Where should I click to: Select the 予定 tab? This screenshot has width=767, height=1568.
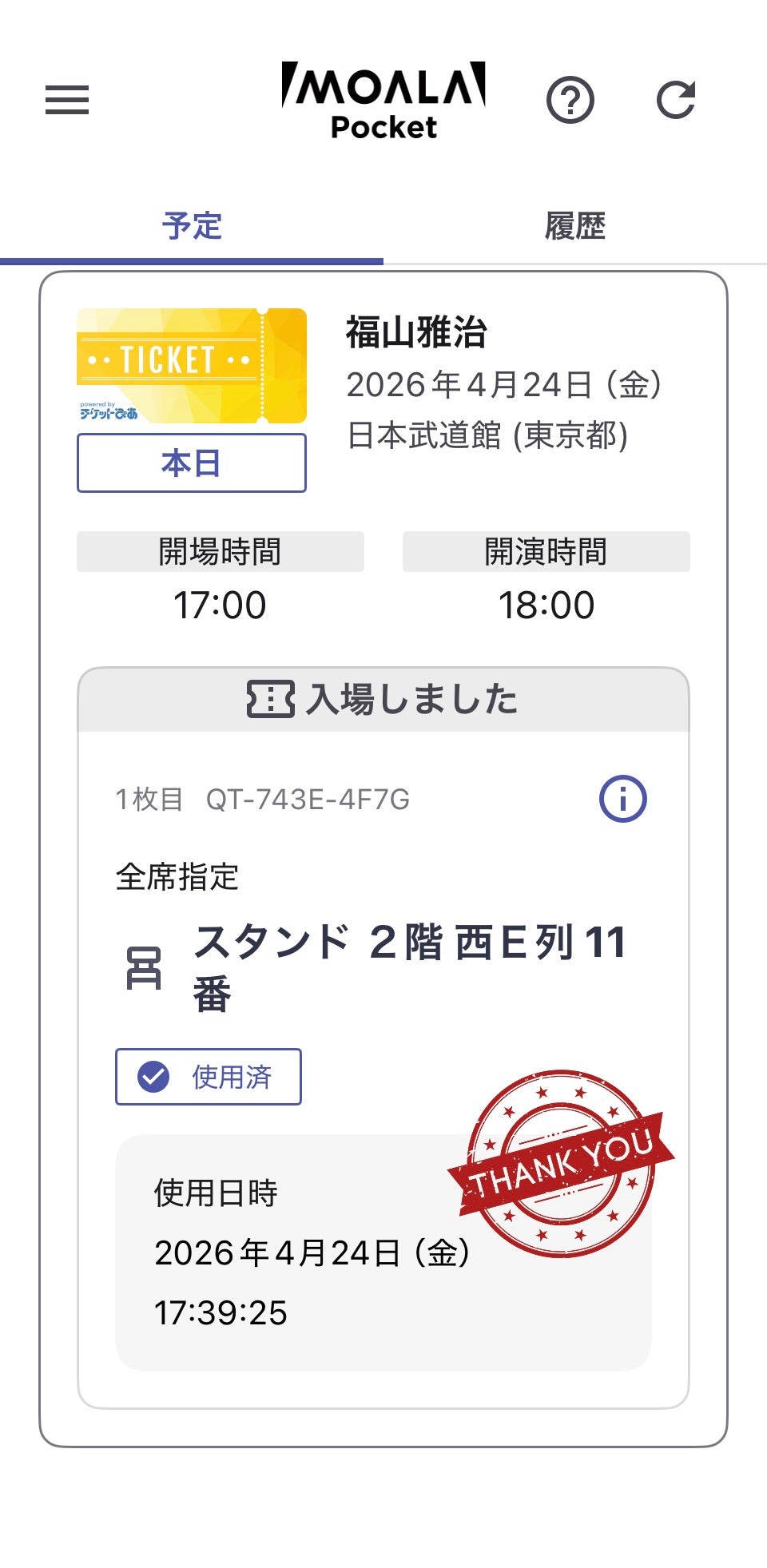(192, 226)
